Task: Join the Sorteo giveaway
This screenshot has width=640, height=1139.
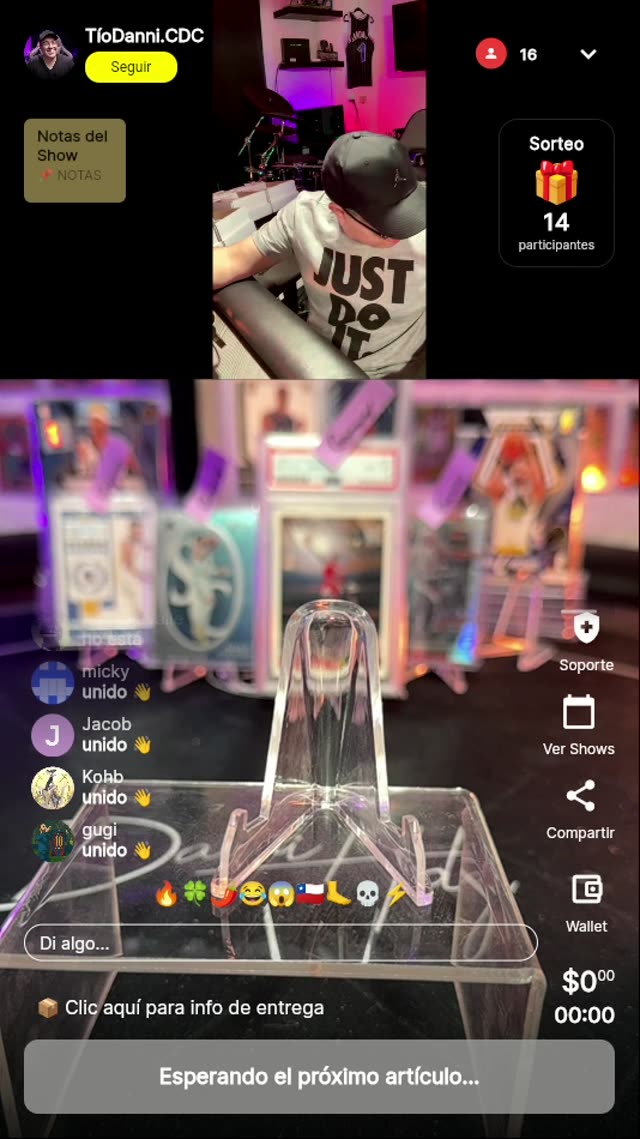Action: (556, 194)
